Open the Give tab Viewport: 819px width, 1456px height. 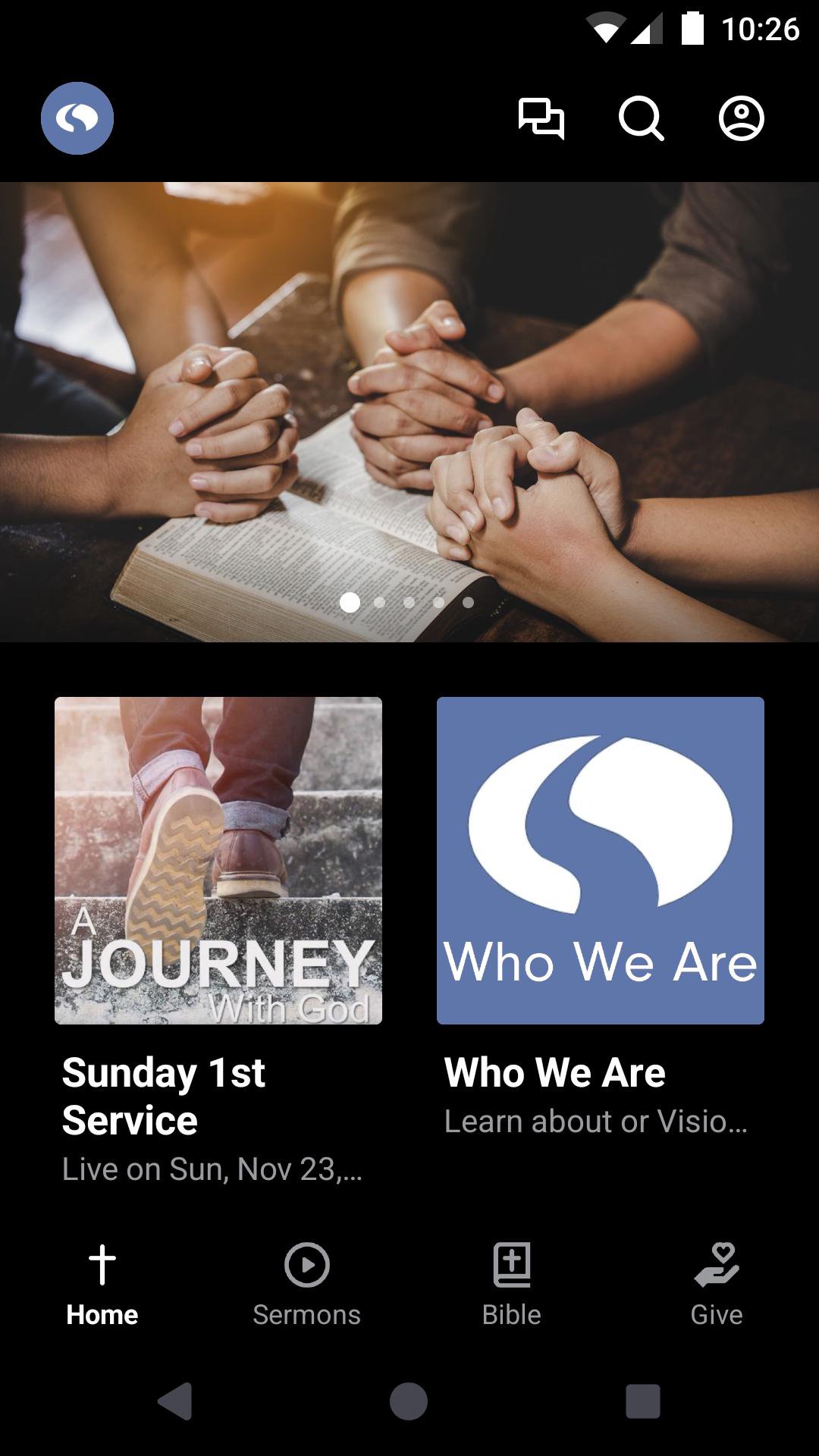[x=716, y=1283]
